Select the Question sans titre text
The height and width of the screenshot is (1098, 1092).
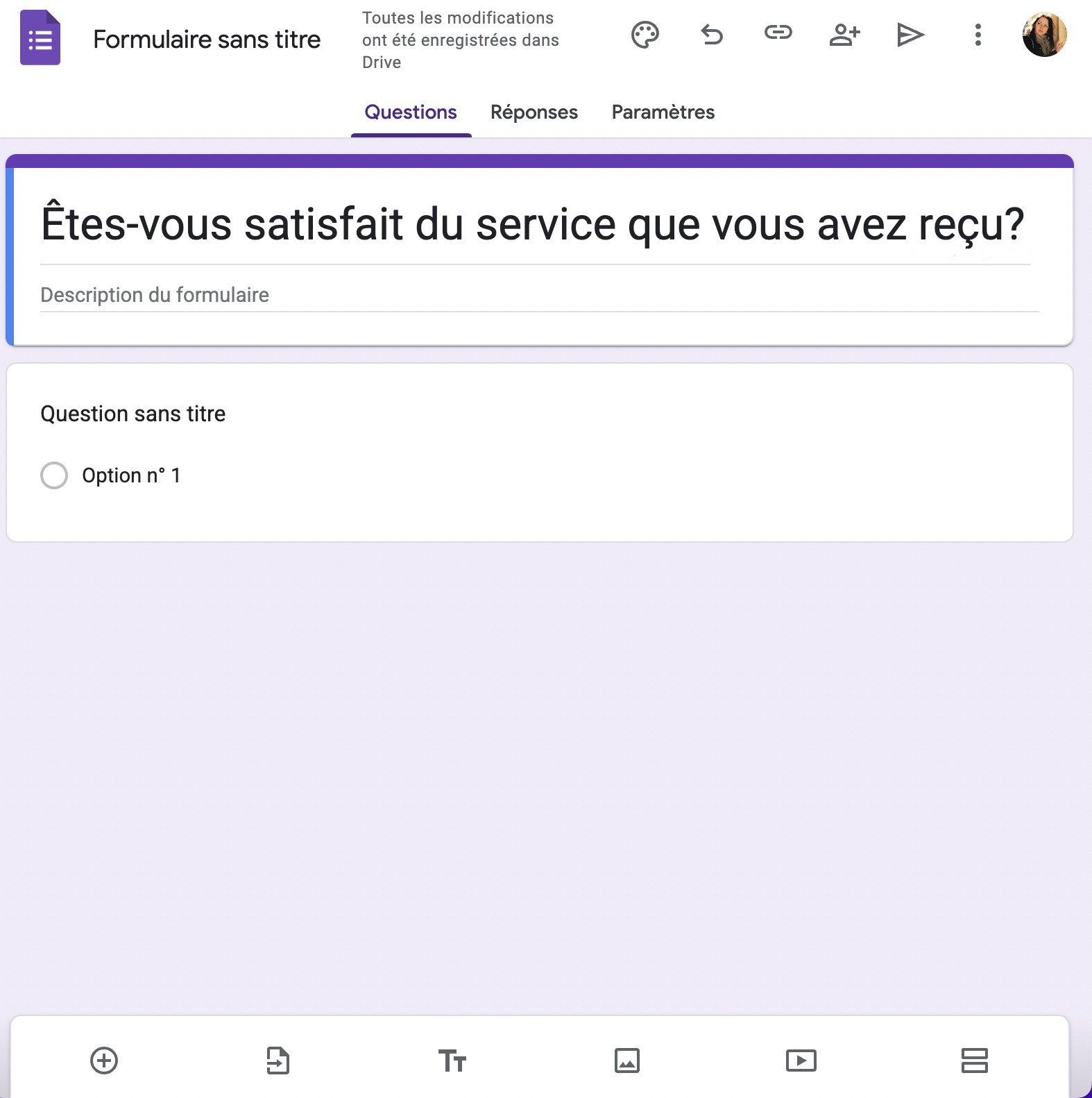[x=133, y=413]
